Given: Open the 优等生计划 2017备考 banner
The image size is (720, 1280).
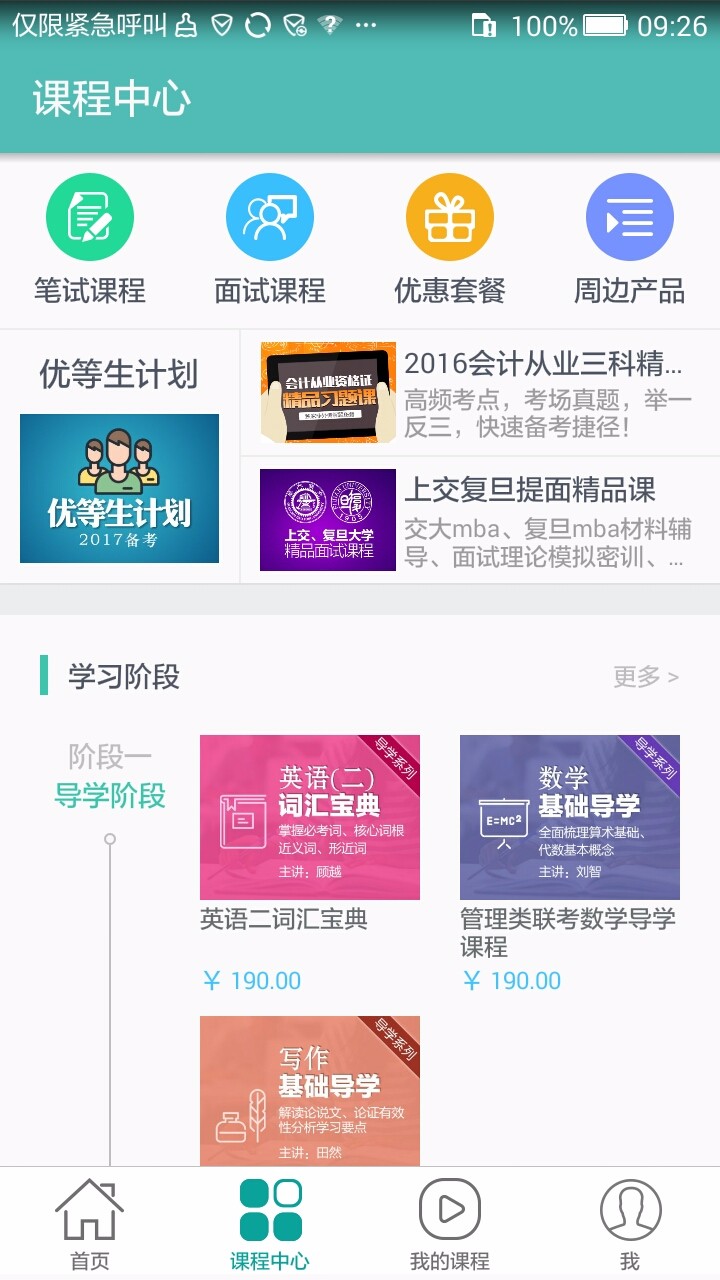Looking at the screenshot, I should coord(119,488).
